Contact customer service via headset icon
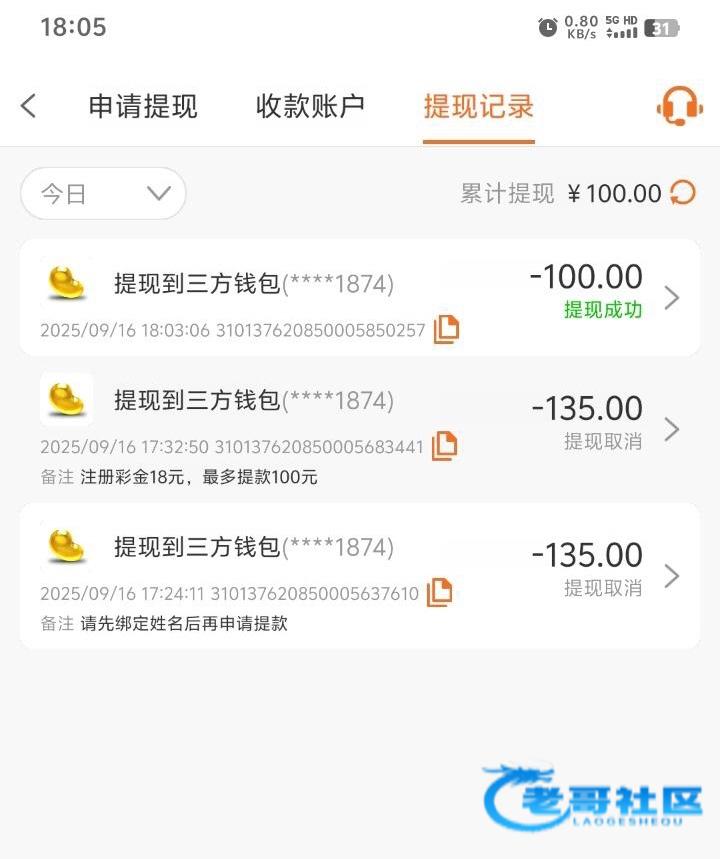720x859 pixels. tap(679, 106)
